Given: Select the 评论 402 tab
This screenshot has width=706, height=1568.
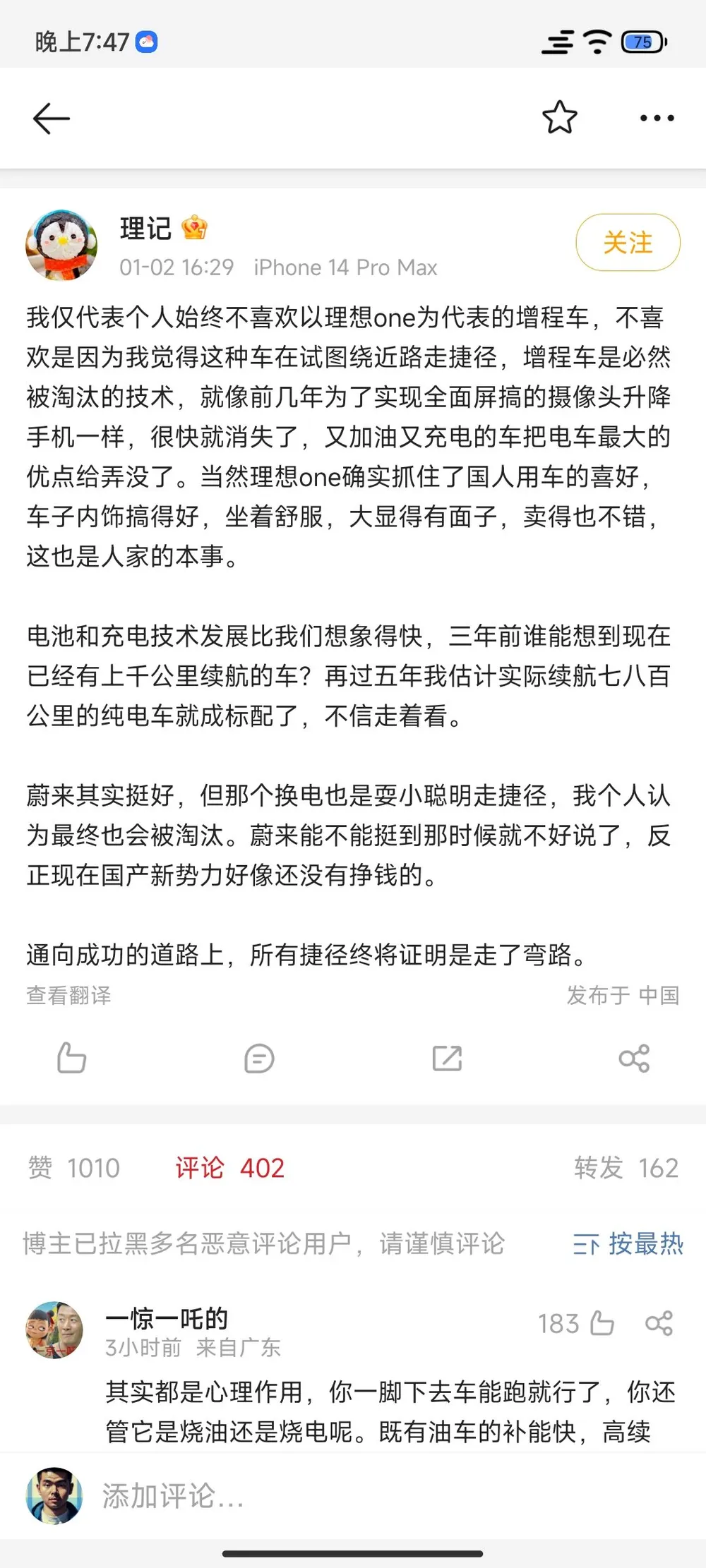Looking at the screenshot, I should [229, 1168].
